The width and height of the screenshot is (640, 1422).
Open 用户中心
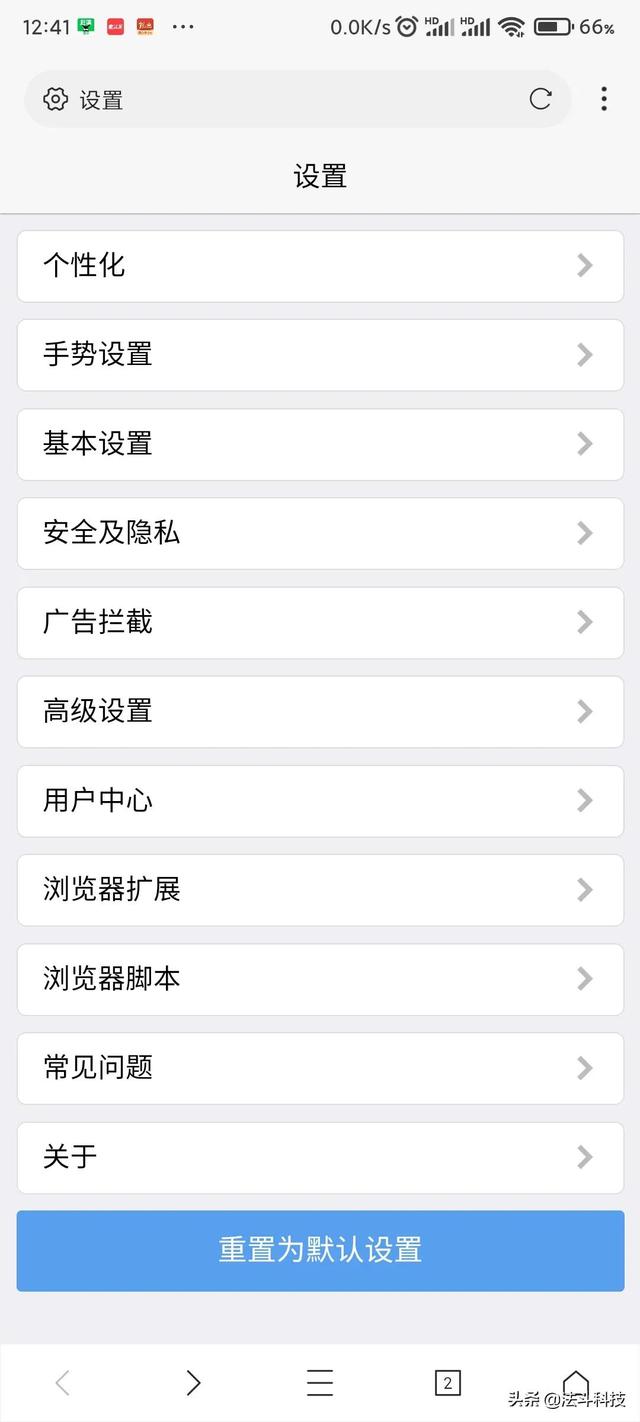pyautogui.click(x=320, y=801)
